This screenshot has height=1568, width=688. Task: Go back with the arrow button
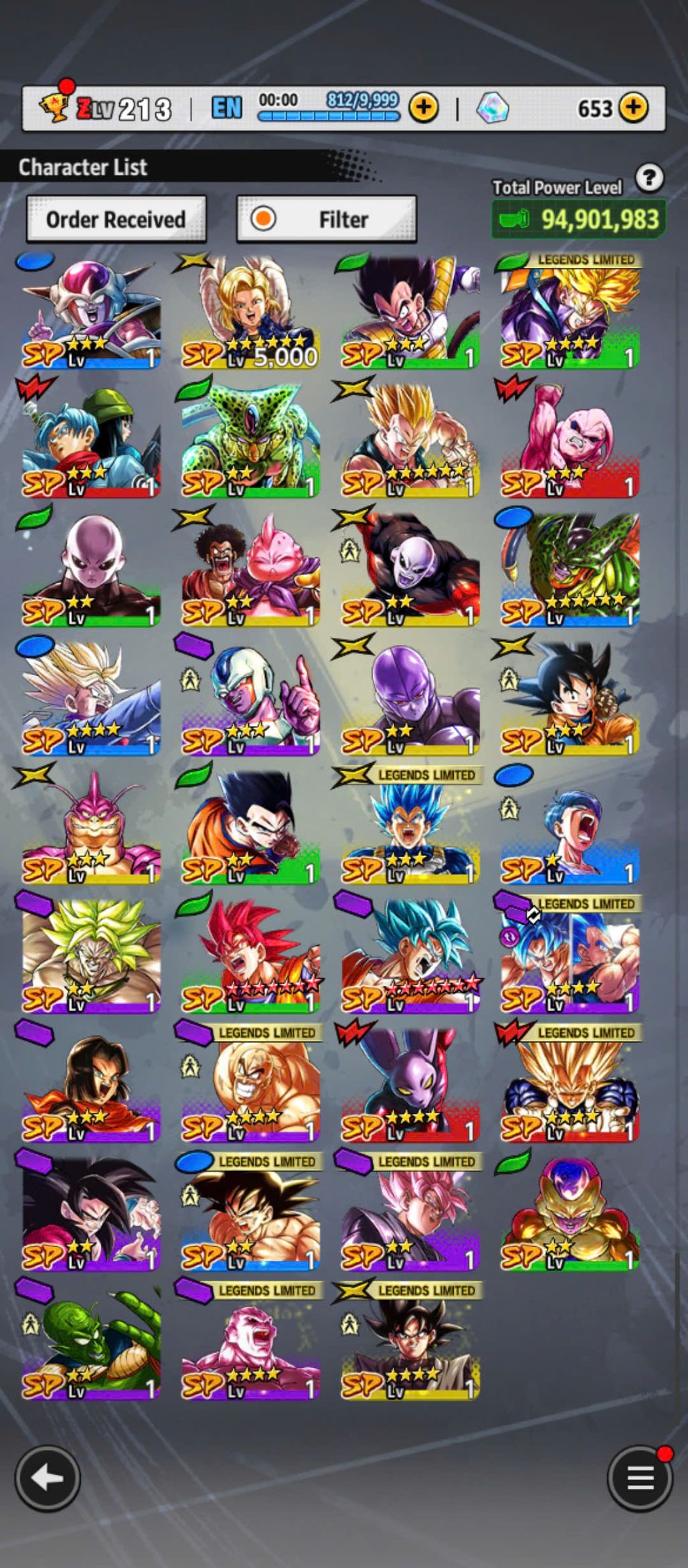coord(48,1478)
